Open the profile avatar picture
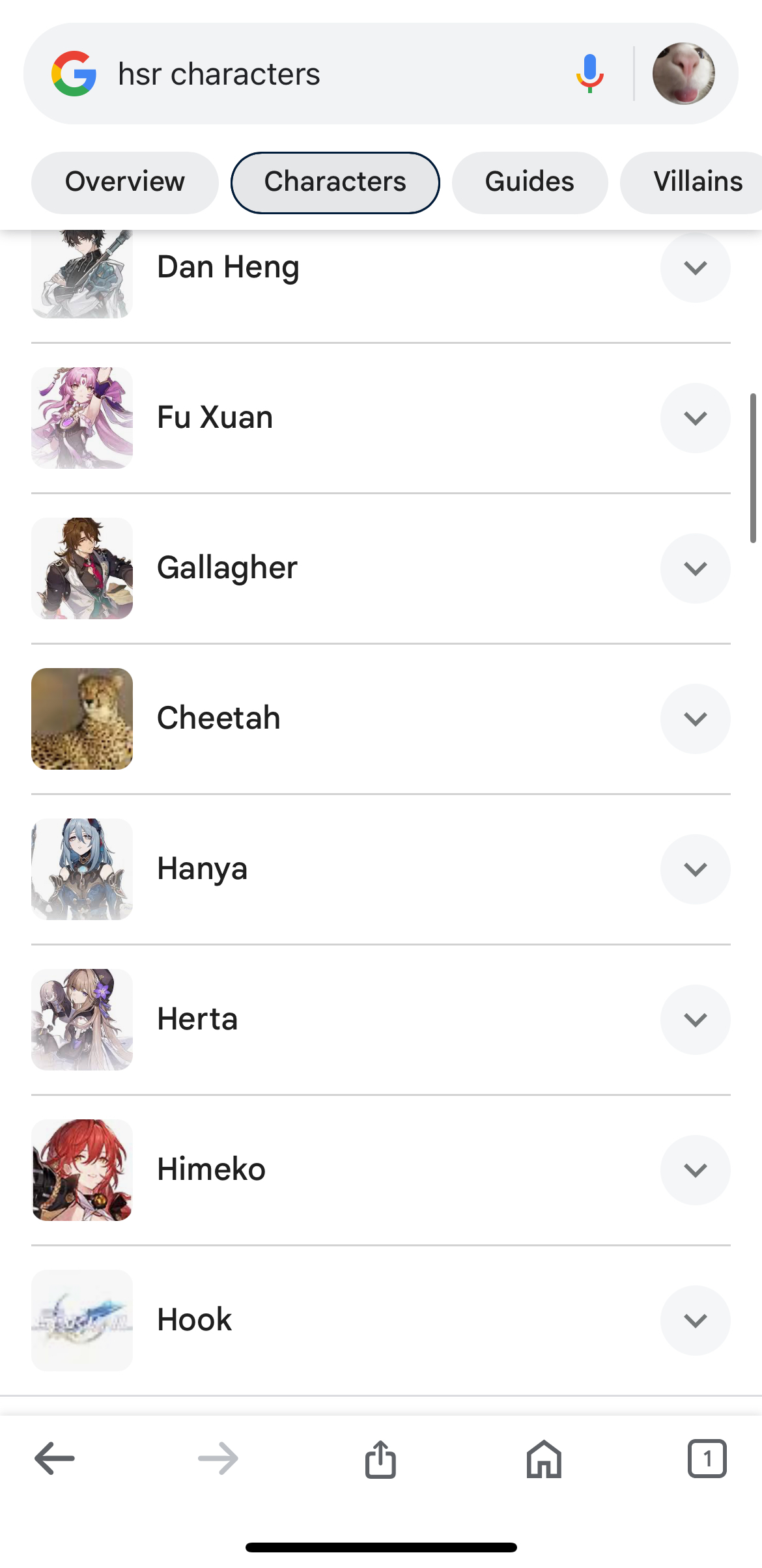Screen dimensions: 762x1568 pyautogui.click(x=684, y=73)
